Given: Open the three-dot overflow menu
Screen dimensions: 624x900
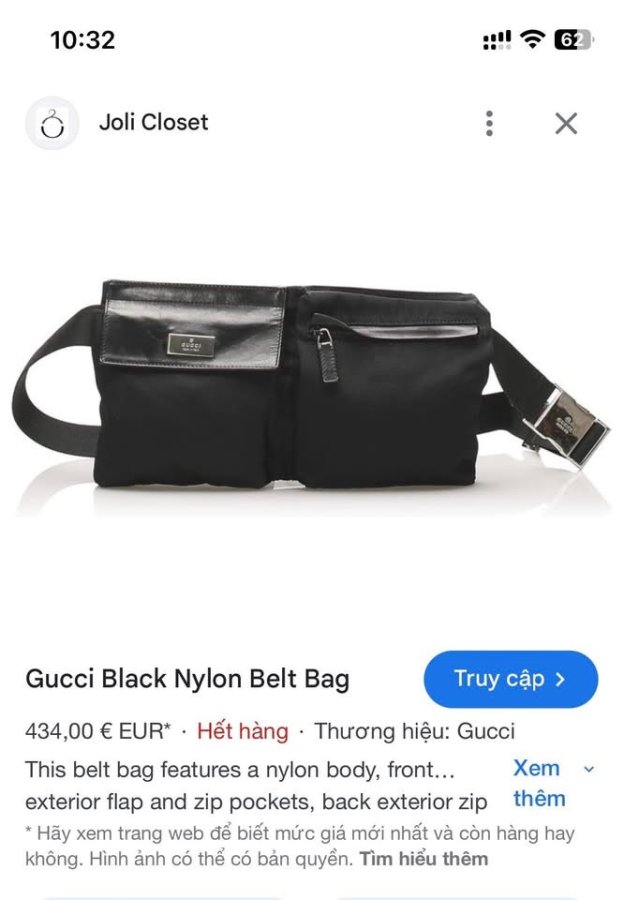Looking at the screenshot, I should (489, 124).
